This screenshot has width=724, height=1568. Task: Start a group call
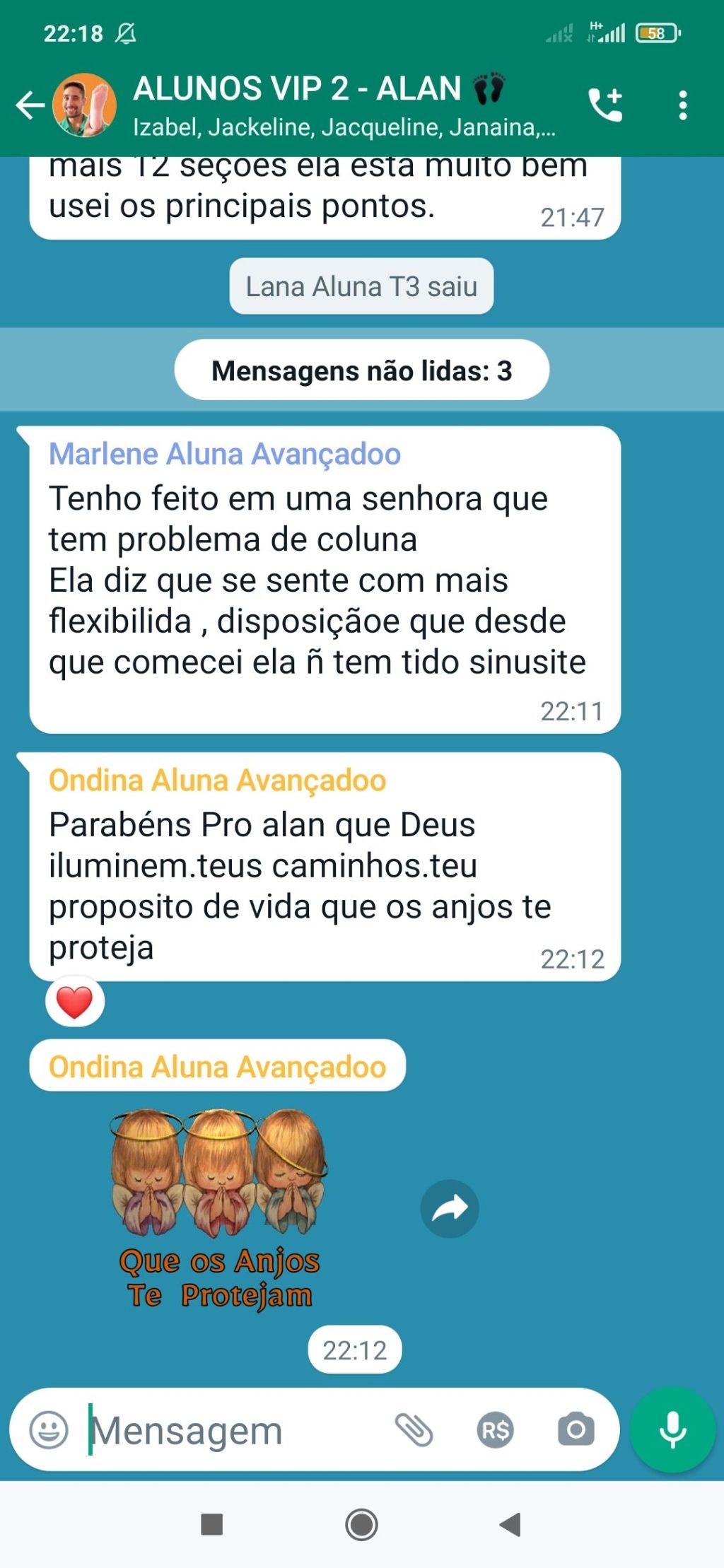(x=605, y=106)
